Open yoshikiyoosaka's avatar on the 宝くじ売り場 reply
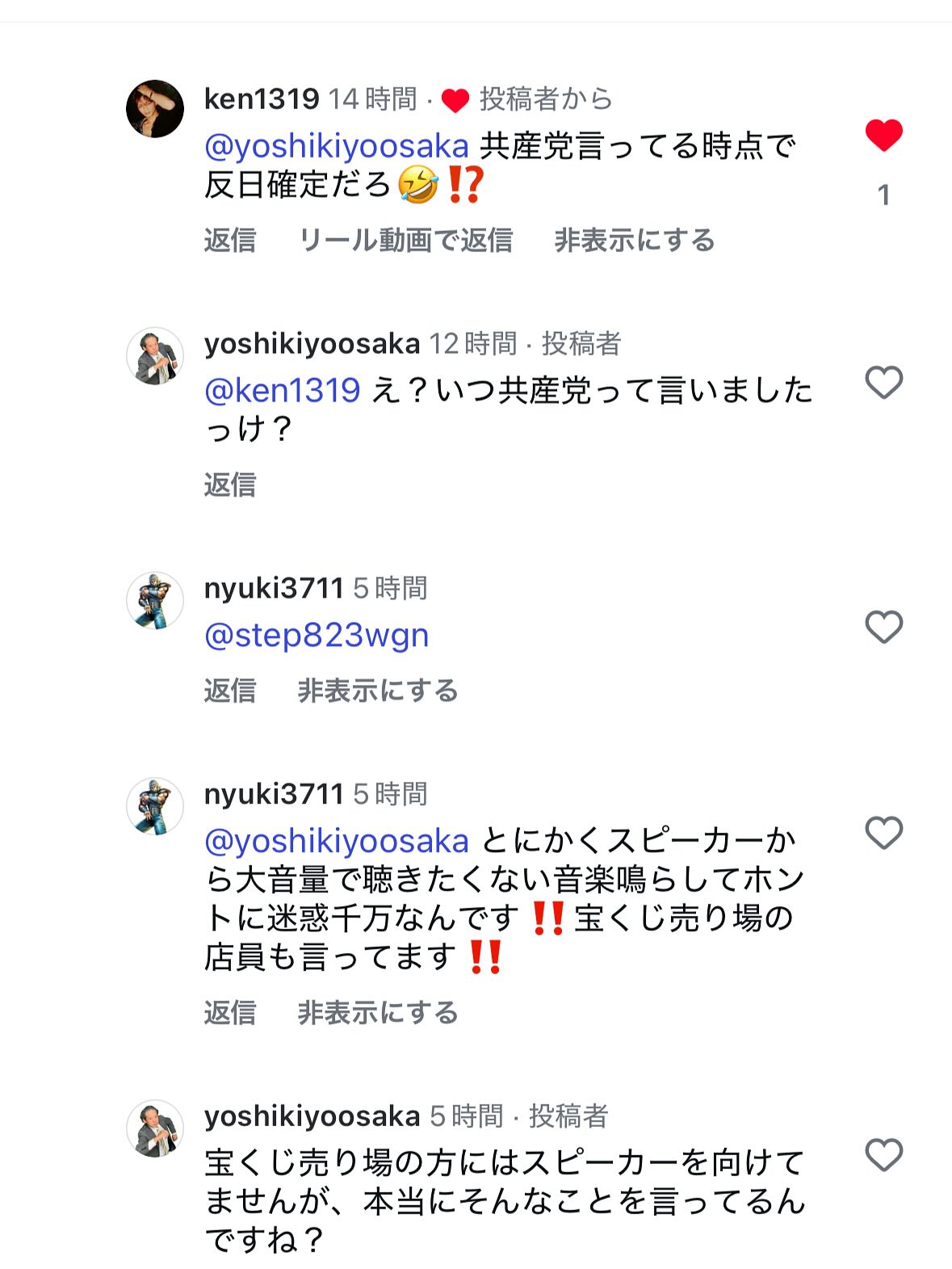Viewport: 952px width, 1269px height. pos(155,1128)
